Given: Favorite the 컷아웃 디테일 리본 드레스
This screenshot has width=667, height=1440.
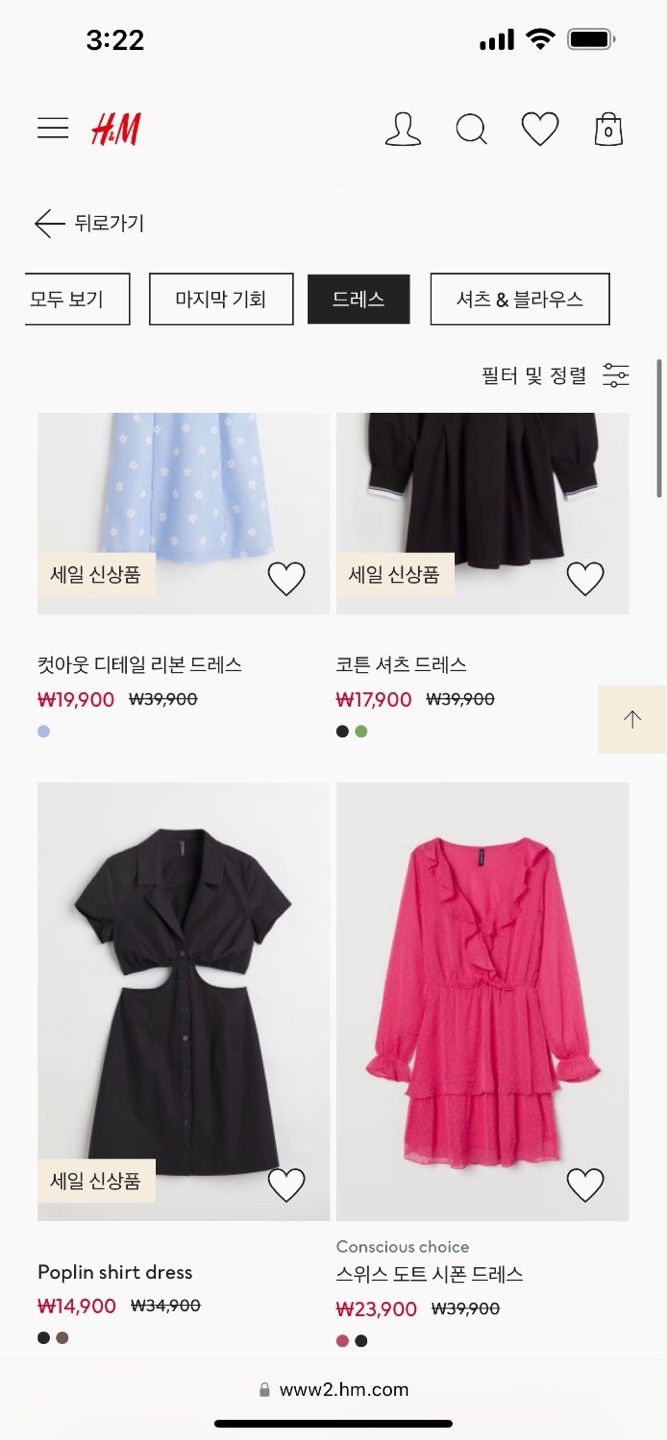Looking at the screenshot, I should (286, 578).
